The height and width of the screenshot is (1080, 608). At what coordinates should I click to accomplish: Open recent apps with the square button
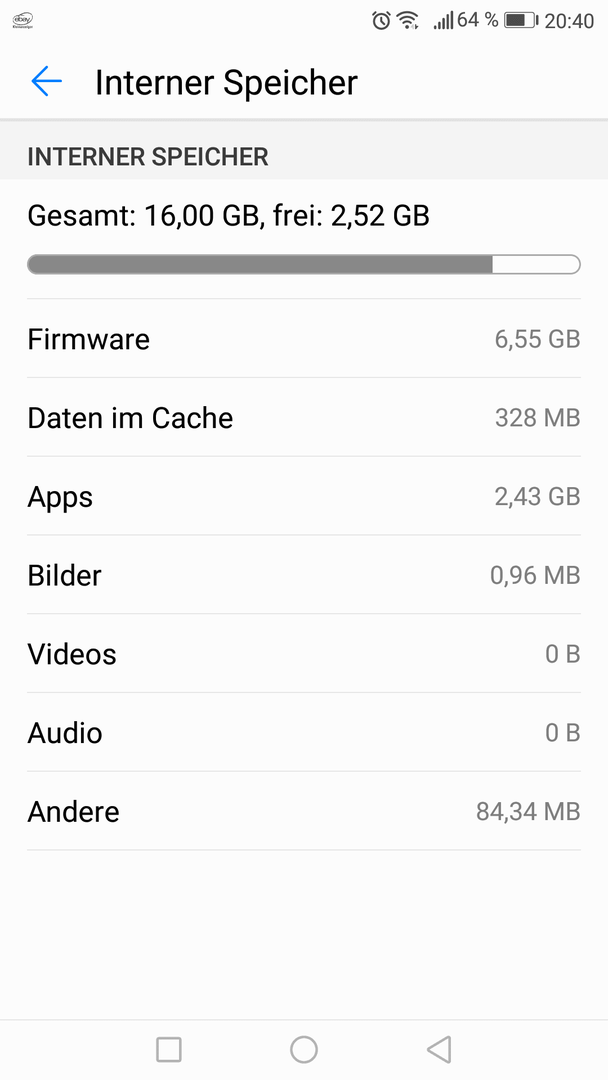[x=169, y=1050]
